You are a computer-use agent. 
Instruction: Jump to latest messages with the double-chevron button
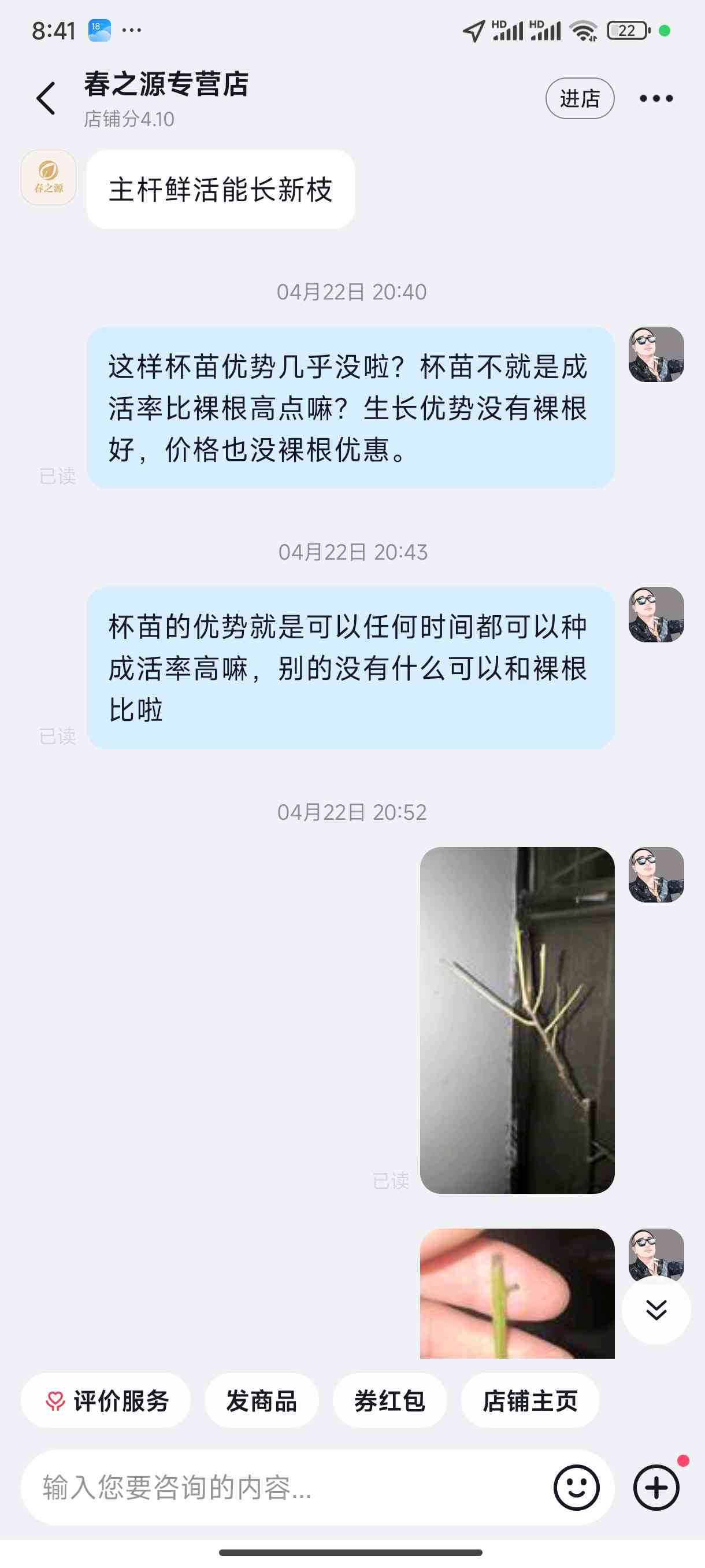coord(656,1310)
